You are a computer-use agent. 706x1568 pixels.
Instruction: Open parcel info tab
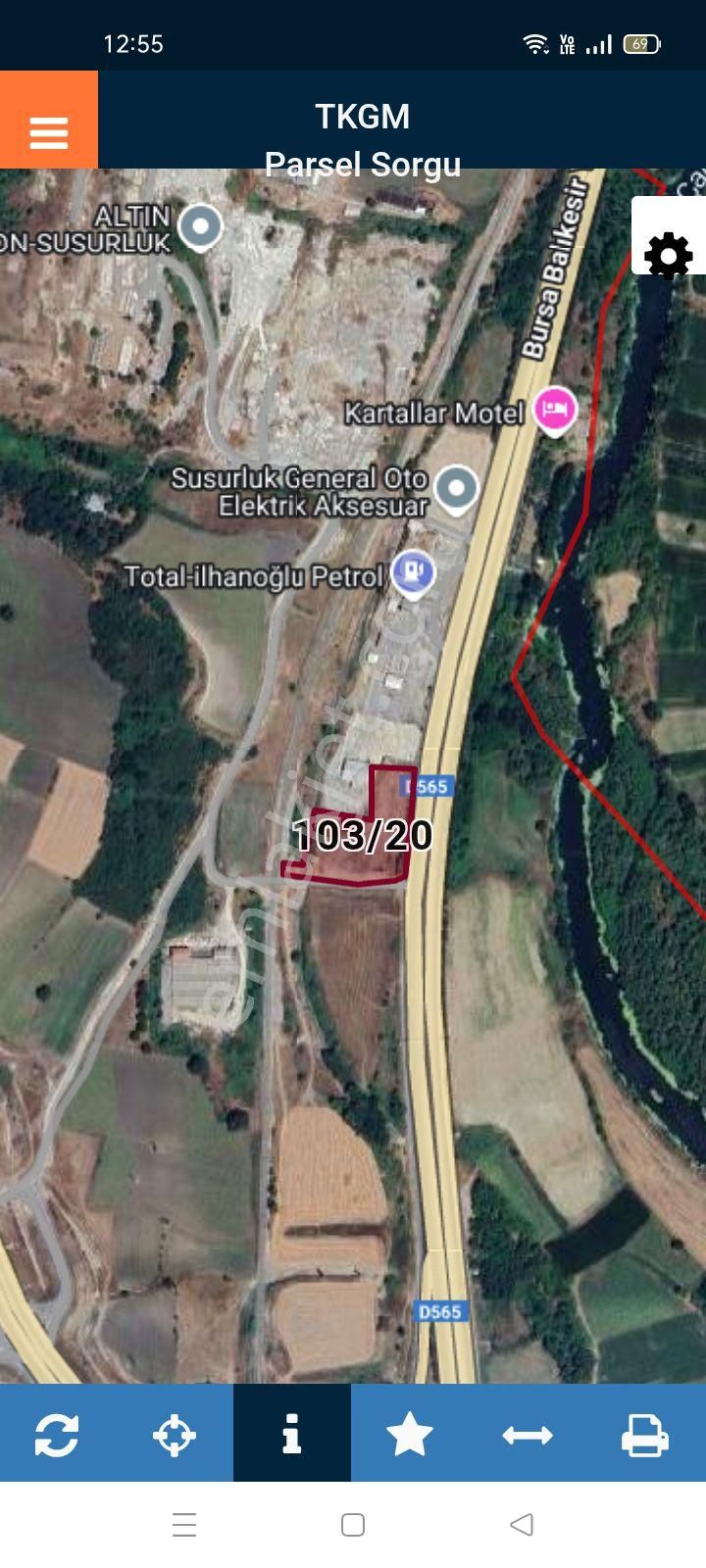click(292, 1435)
